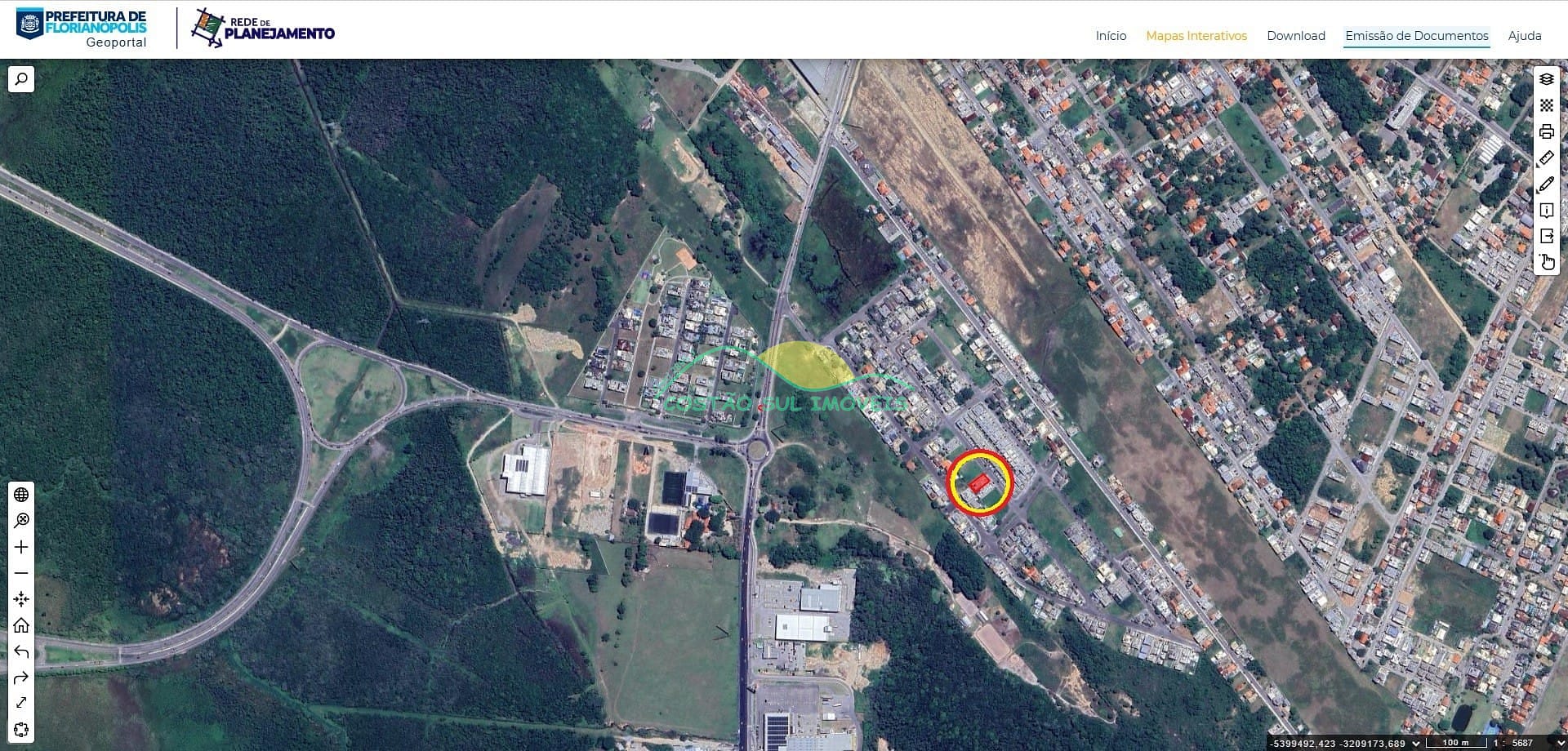1568x751 pixels.
Task: Open Mapas Interativos in the top menu
Action: (1196, 36)
